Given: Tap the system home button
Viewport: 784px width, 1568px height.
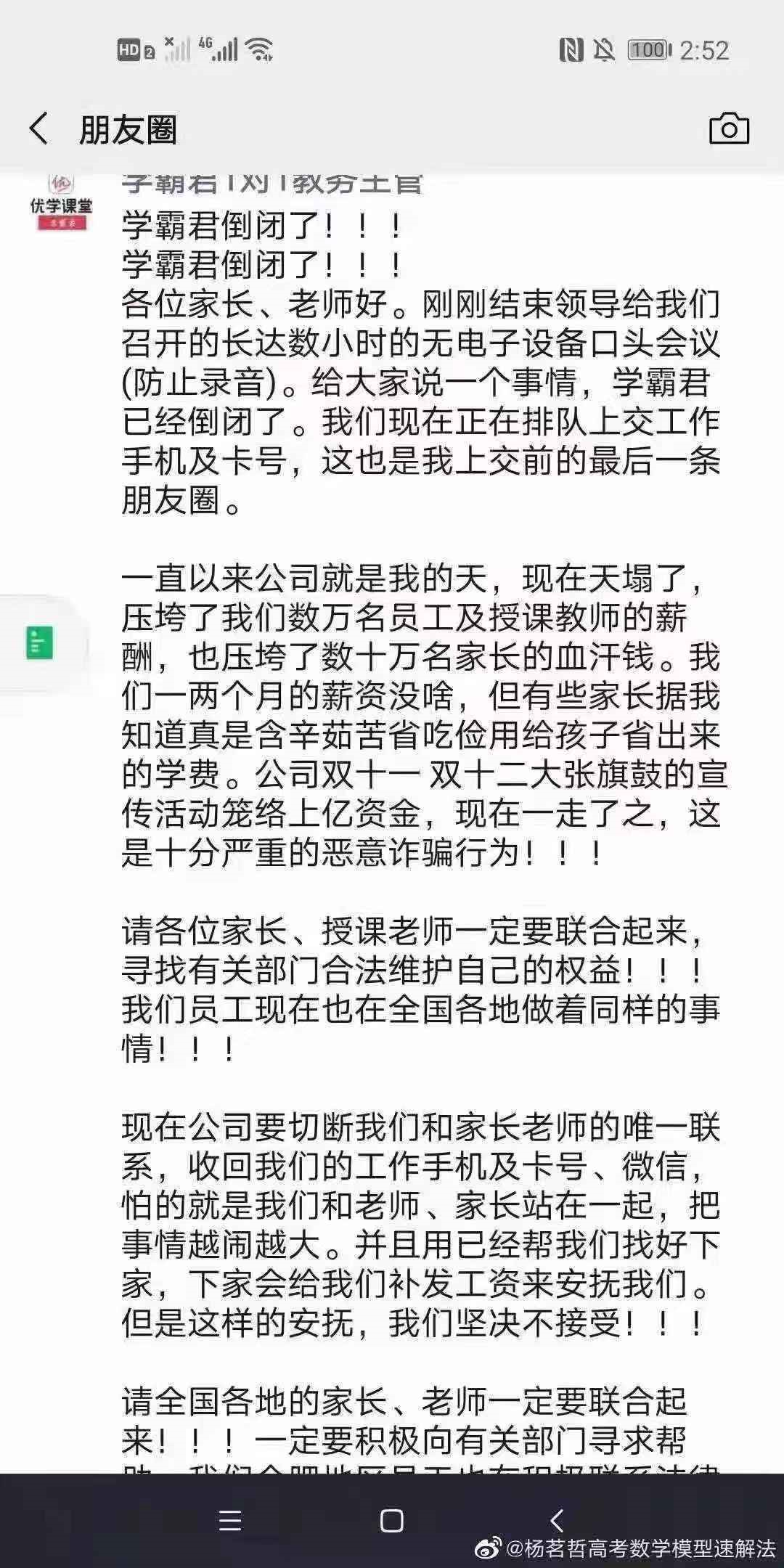Looking at the screenshot, I should pos(391,1521).
